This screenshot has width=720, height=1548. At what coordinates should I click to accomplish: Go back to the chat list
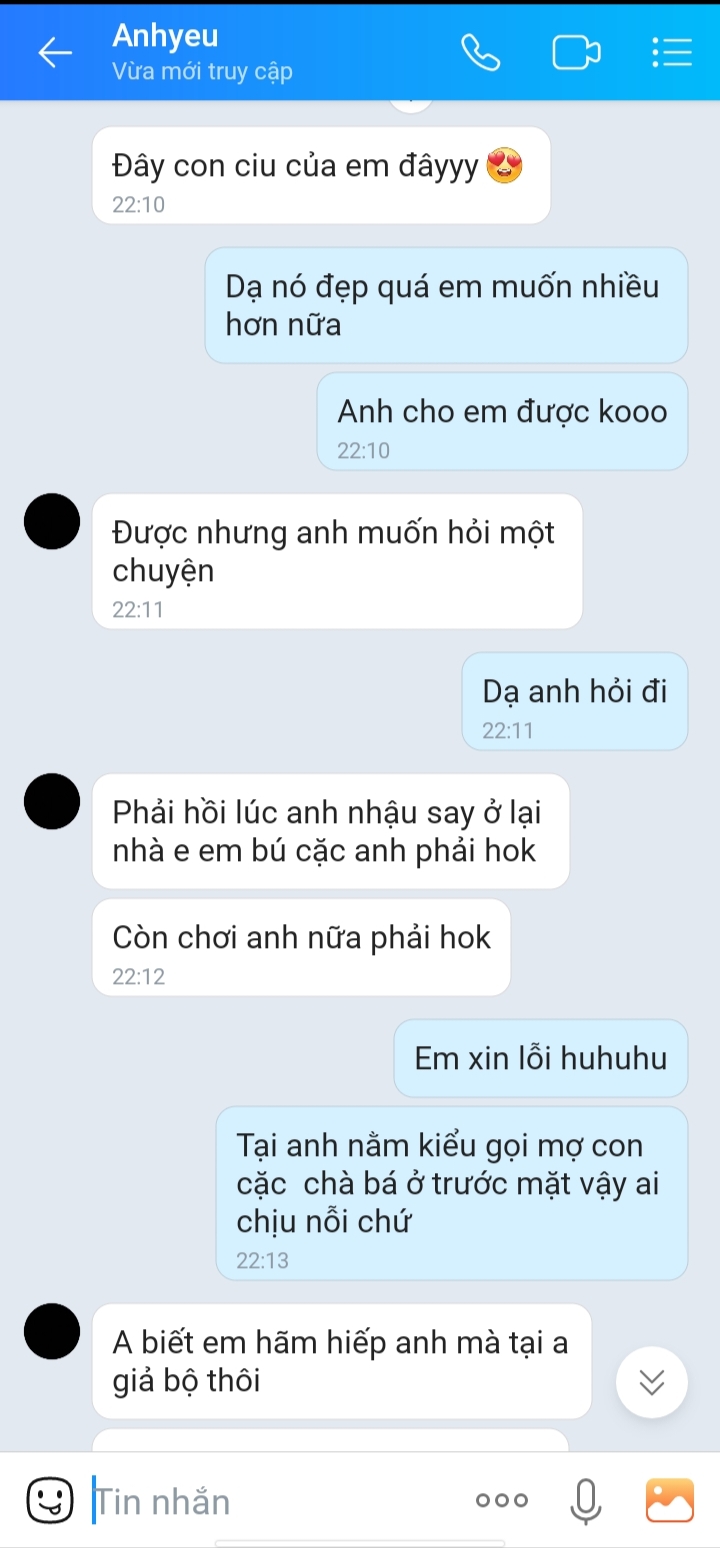tap(55, 53)
